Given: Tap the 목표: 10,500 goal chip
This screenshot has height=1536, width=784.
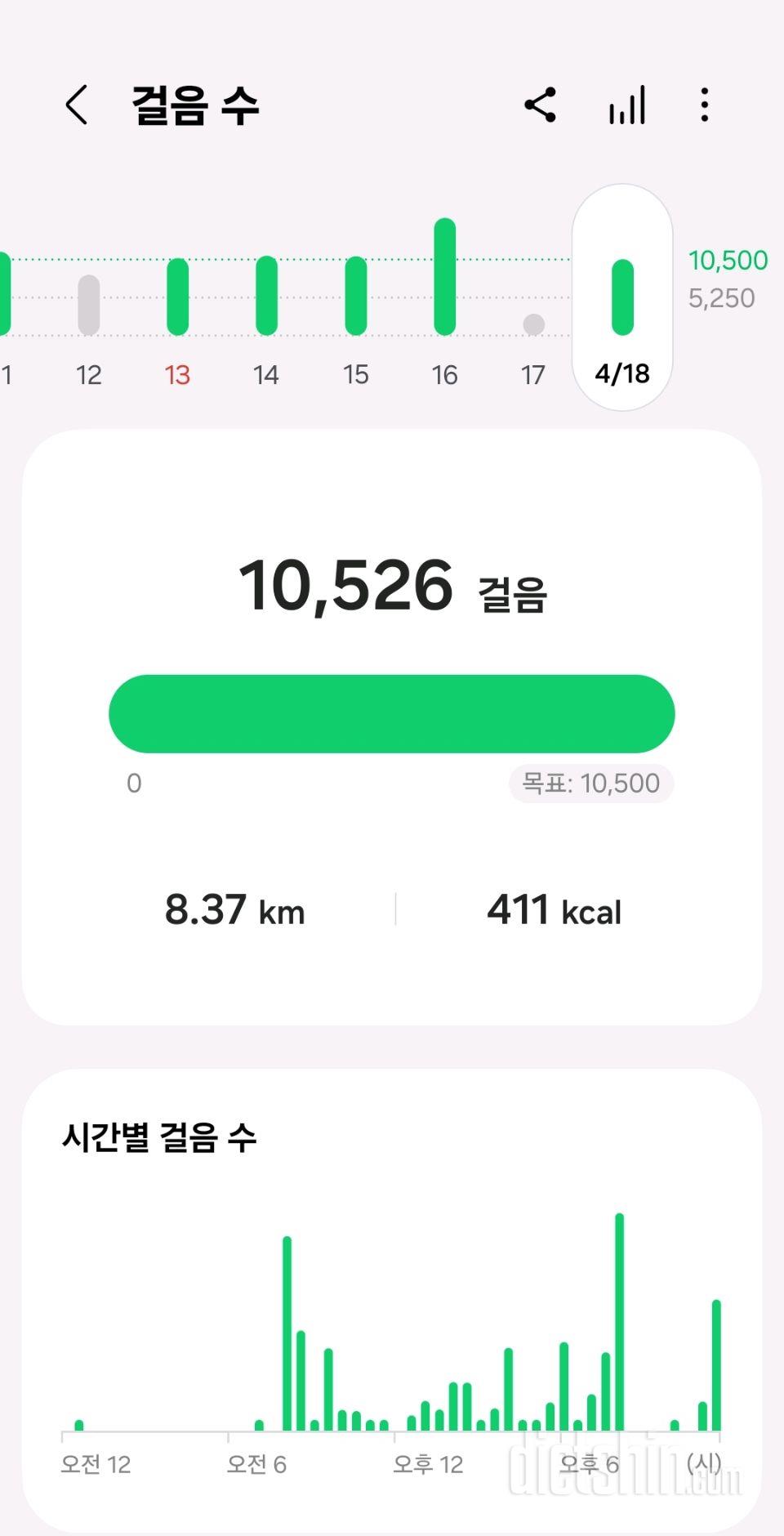Looking at the screenshot, I should 591,784.
